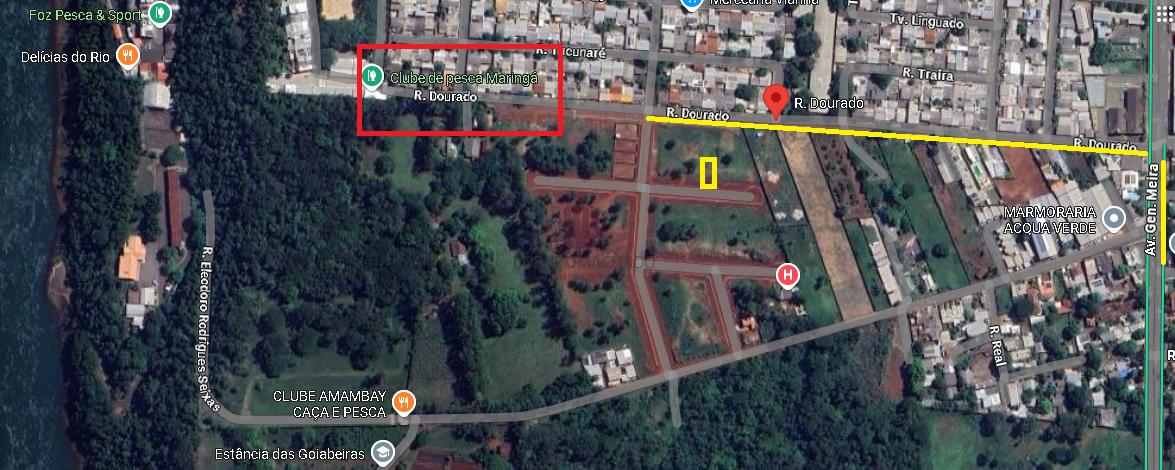Viewport: 1175px width, 470px height.
Task: Open the Foz Pesca & Sport place marker
Action: (159, 13)
